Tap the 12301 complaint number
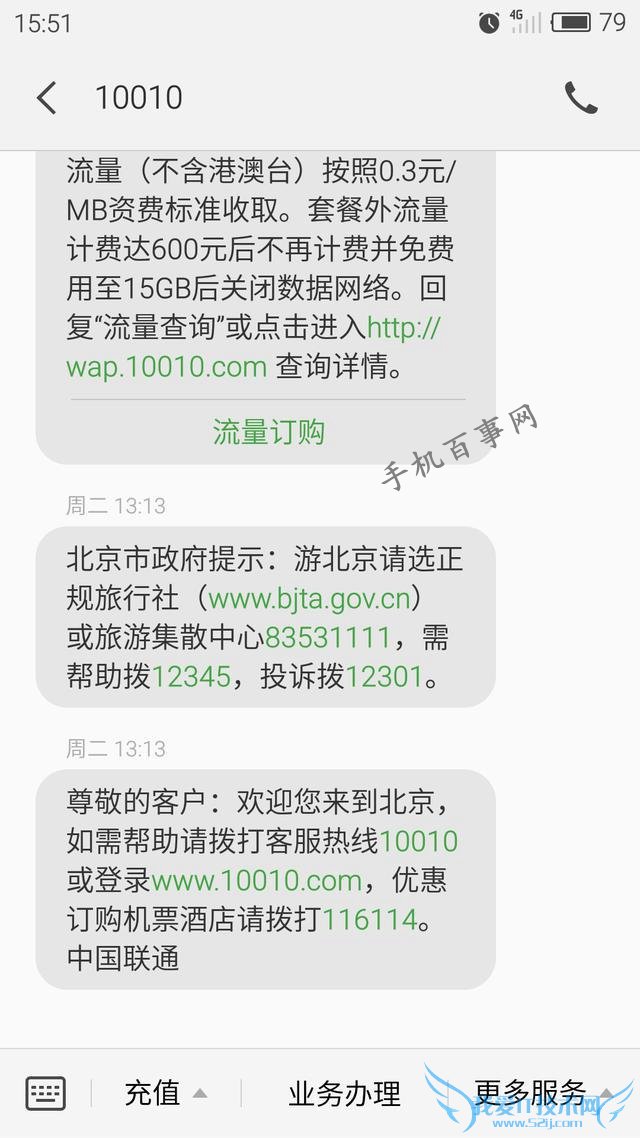This screenshot has height=1138, width=640. tap(385, 678)
